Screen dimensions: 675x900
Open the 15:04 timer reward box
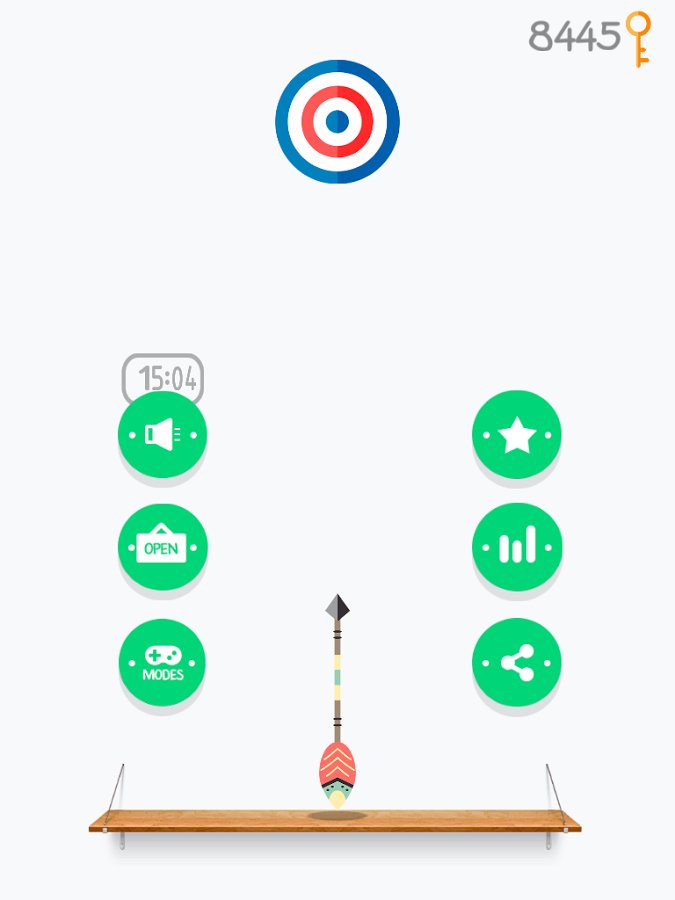pos(163,375)
